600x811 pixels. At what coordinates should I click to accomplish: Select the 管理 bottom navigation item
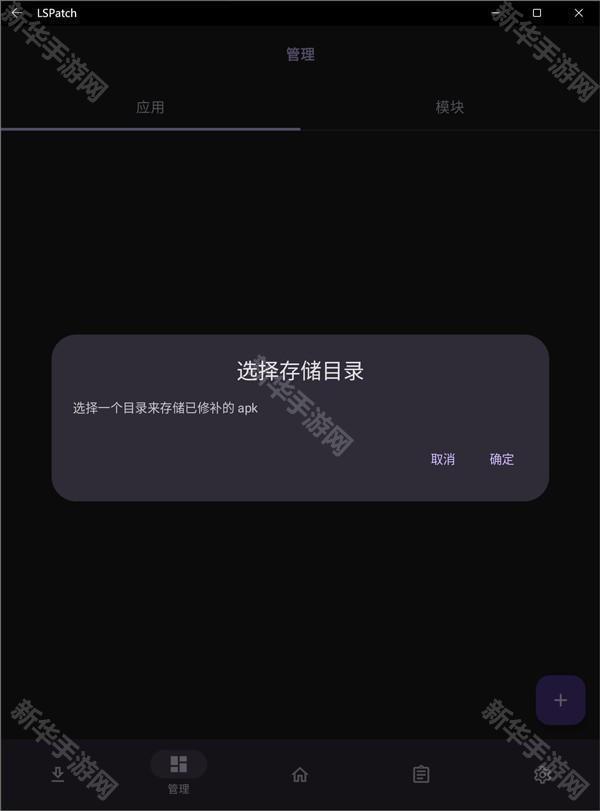click(x=178, y=773)
